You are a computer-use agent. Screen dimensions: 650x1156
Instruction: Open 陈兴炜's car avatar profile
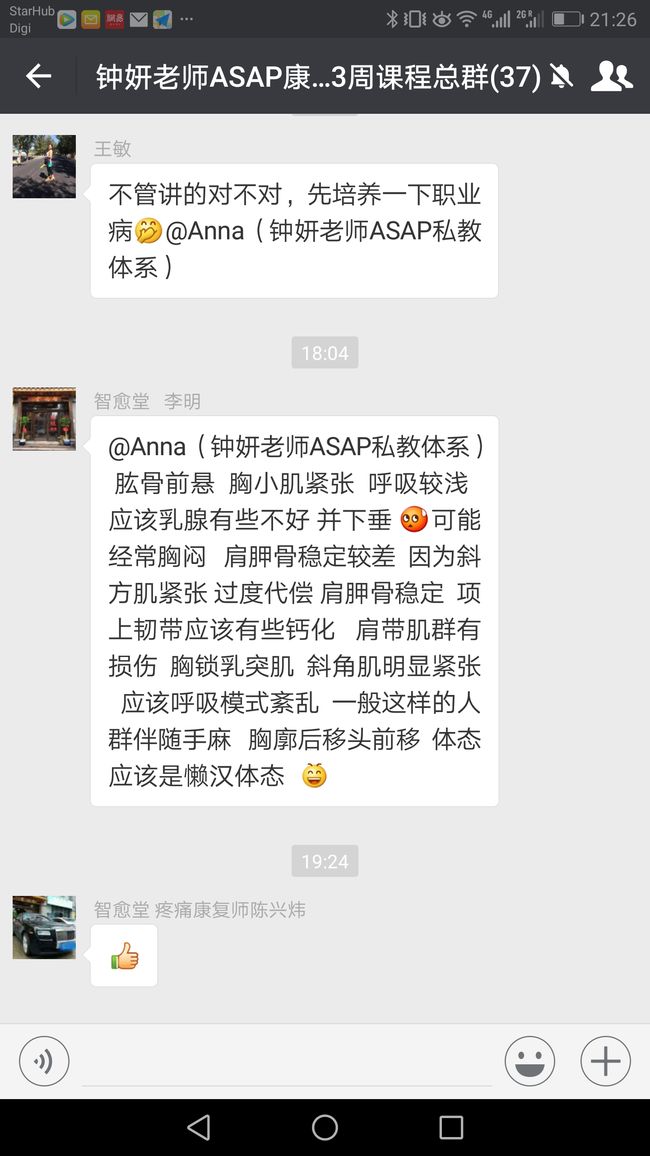coord(44,927)
